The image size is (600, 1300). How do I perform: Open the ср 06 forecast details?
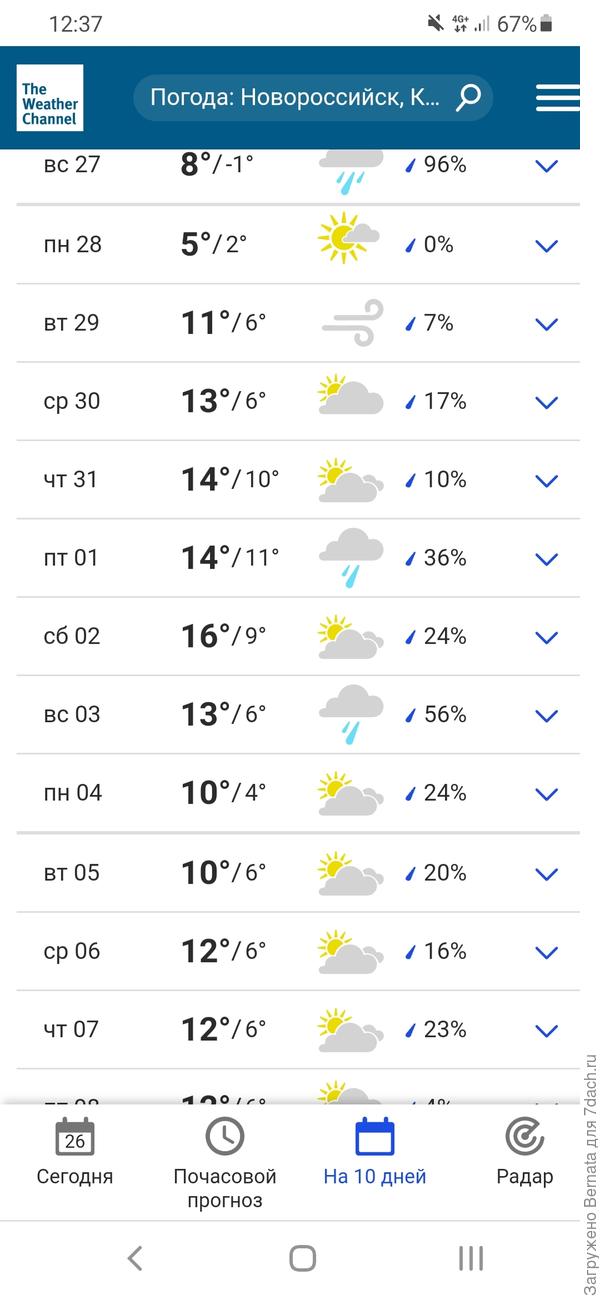pyautogui.click(x=546, y=952)
